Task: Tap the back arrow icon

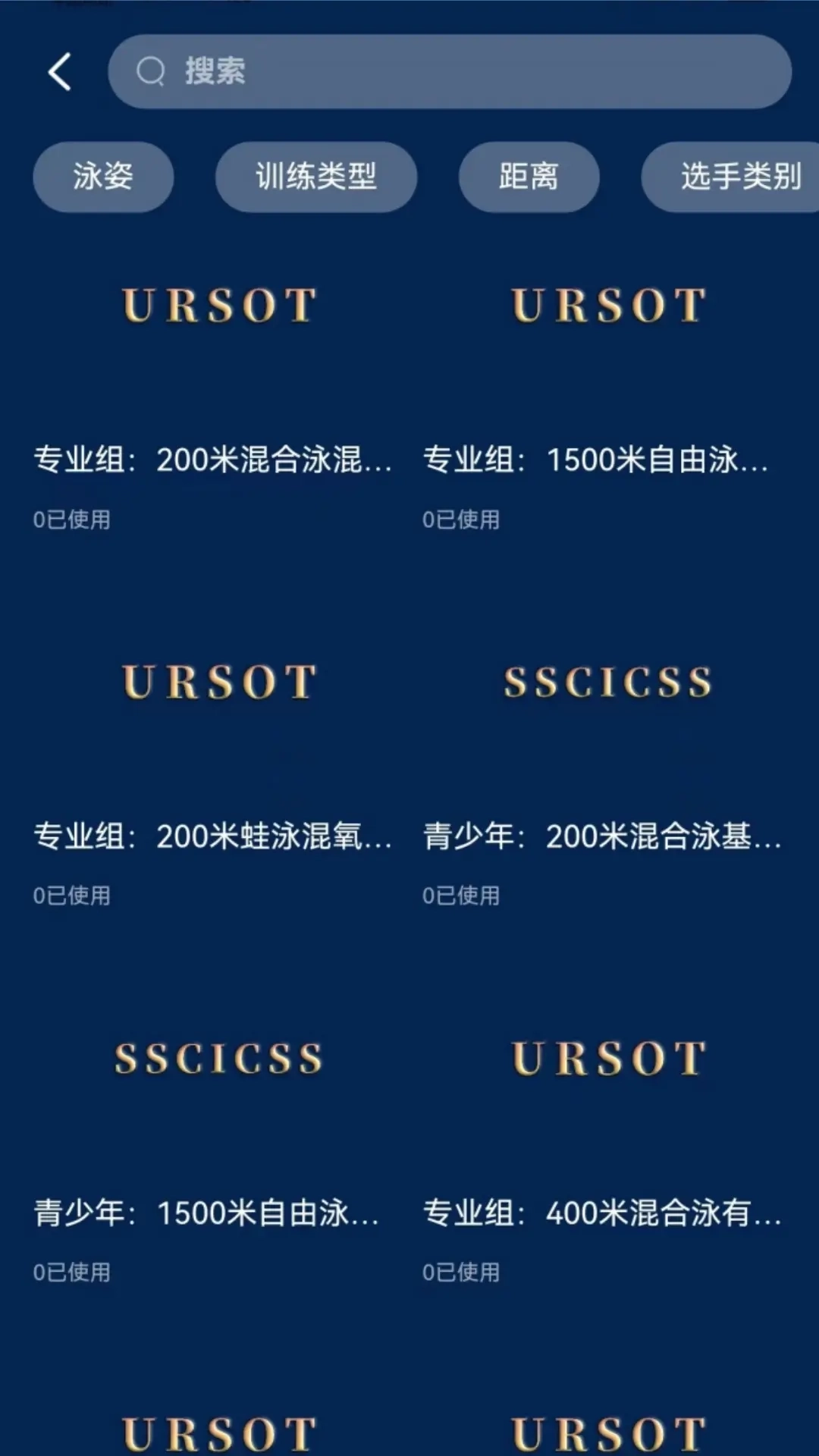Action: coord(61,72)
